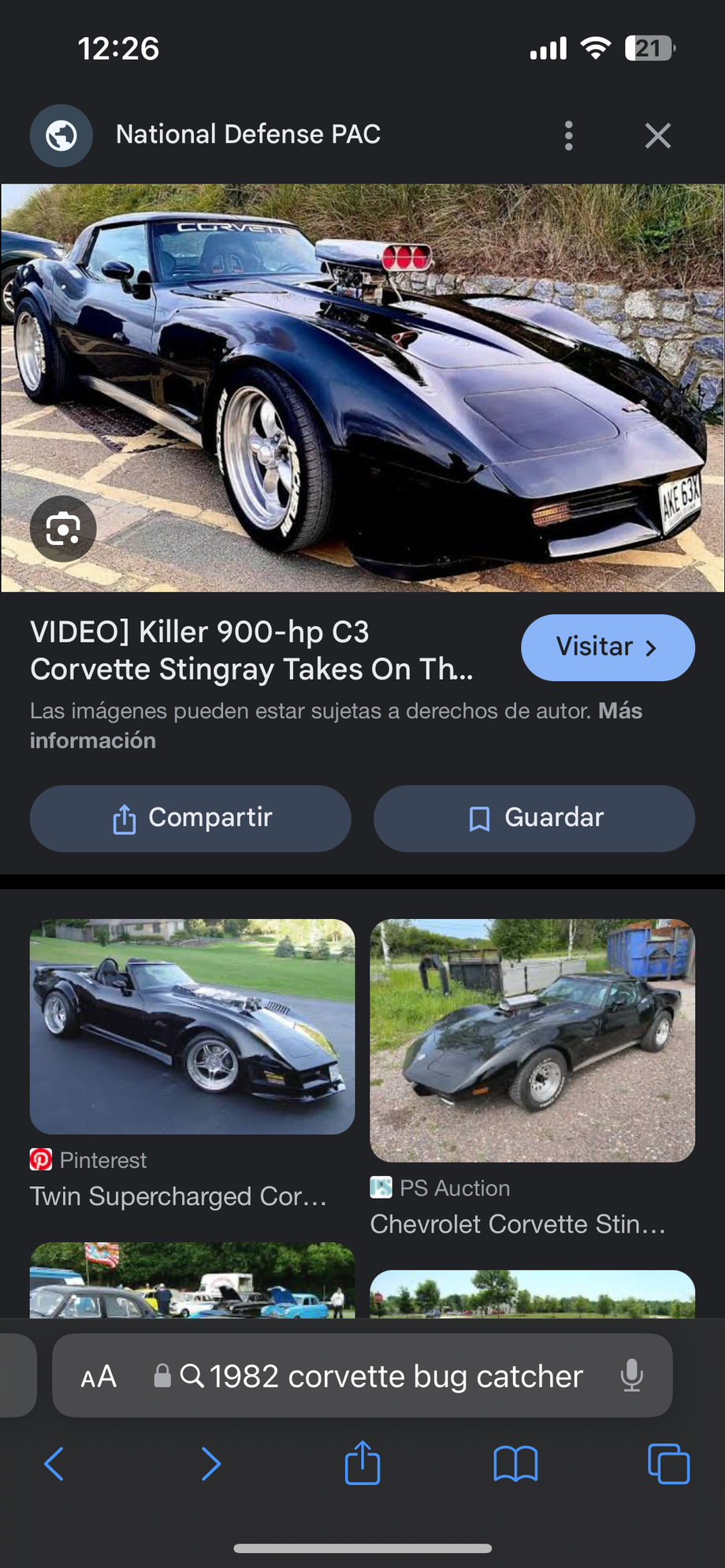The image size is (725, 1568).
Task: Open Safari bookmarks from bottom toolbar
Action: pos(516,1463)
